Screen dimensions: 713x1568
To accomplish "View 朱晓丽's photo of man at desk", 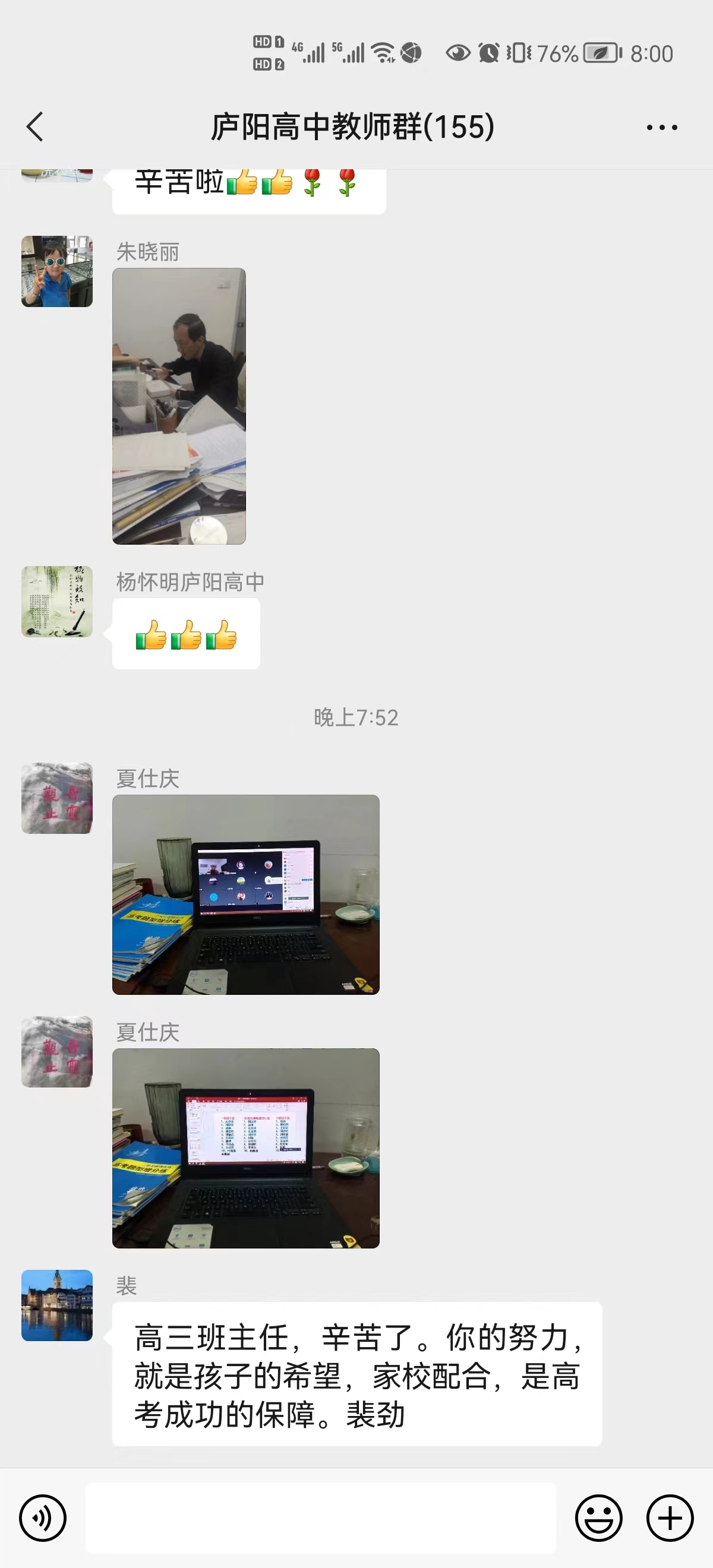I will pyautogui.click(x=179, y=406).
